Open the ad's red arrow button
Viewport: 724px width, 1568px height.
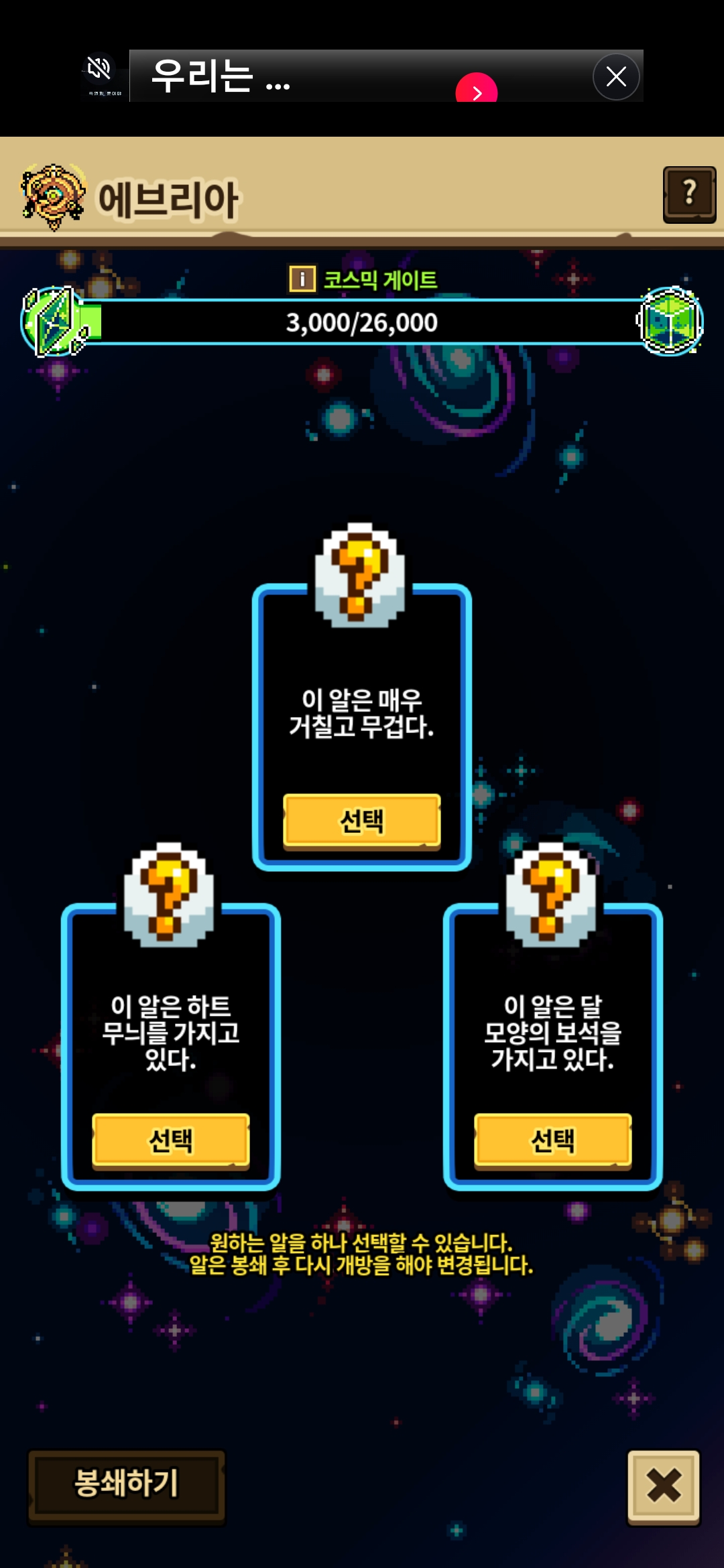(477, 89)
